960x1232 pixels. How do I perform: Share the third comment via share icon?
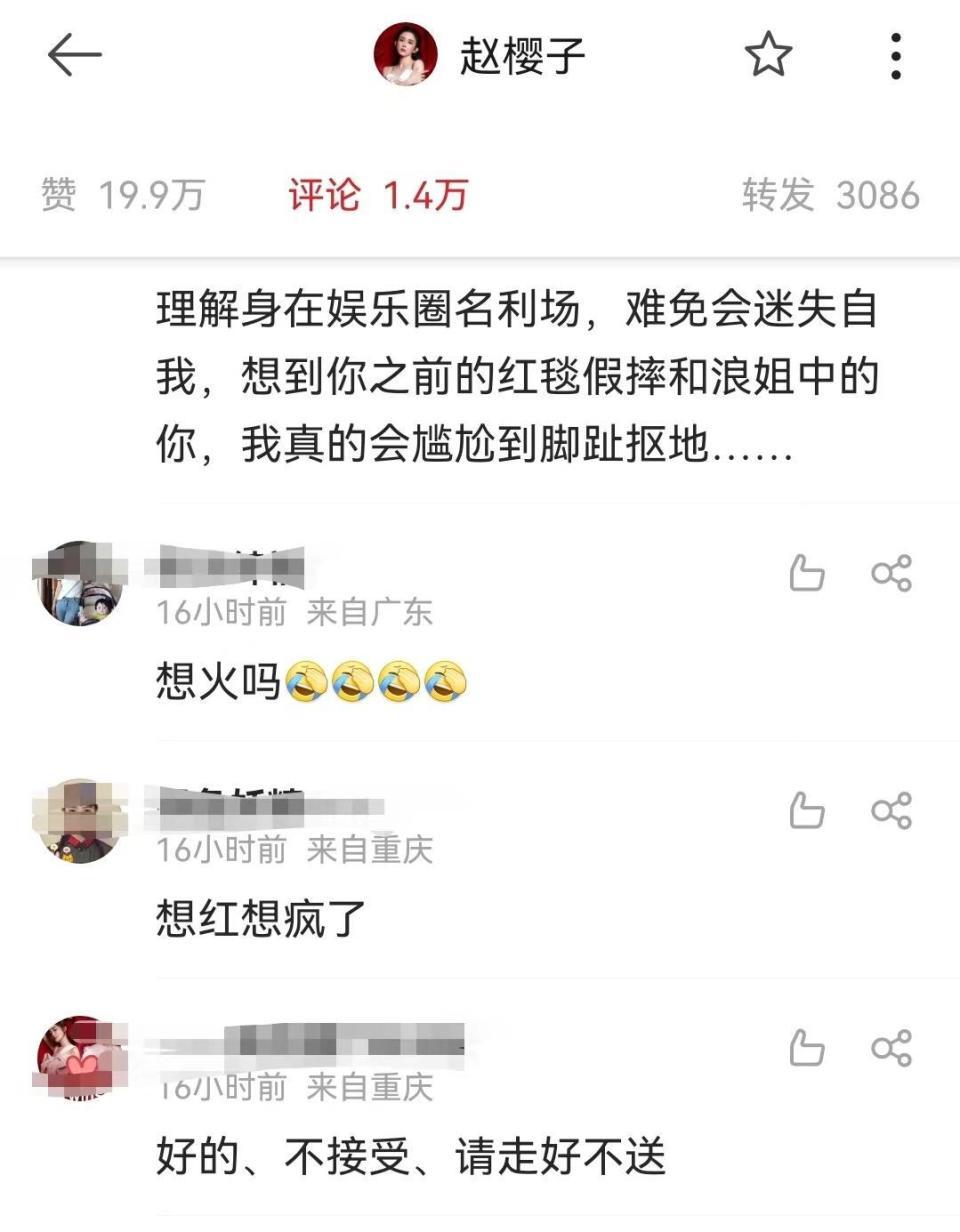891,1046
